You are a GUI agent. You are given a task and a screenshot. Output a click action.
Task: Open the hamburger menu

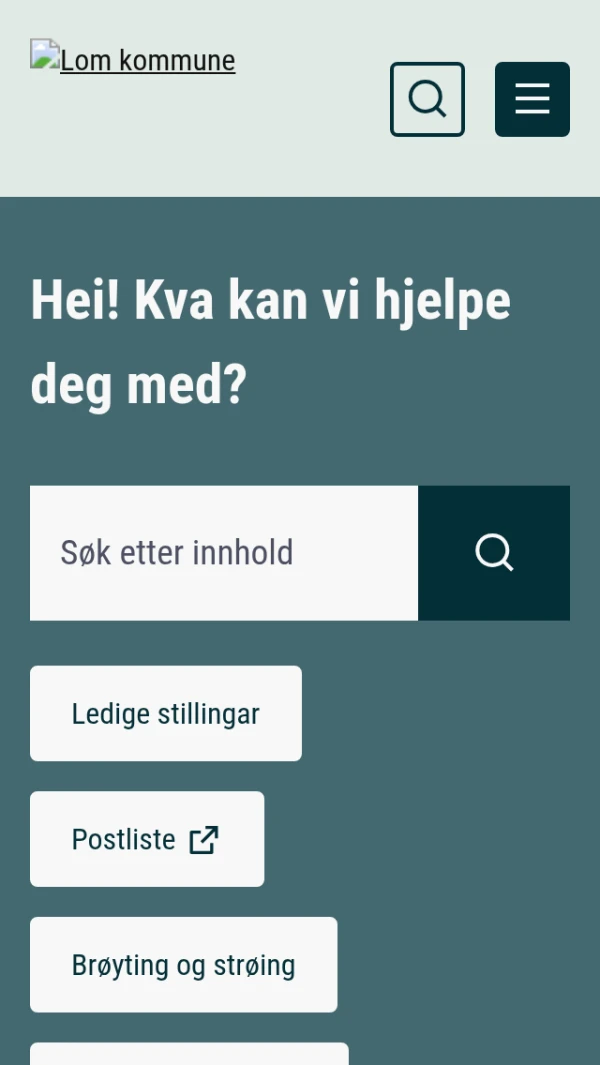[532, 99]
